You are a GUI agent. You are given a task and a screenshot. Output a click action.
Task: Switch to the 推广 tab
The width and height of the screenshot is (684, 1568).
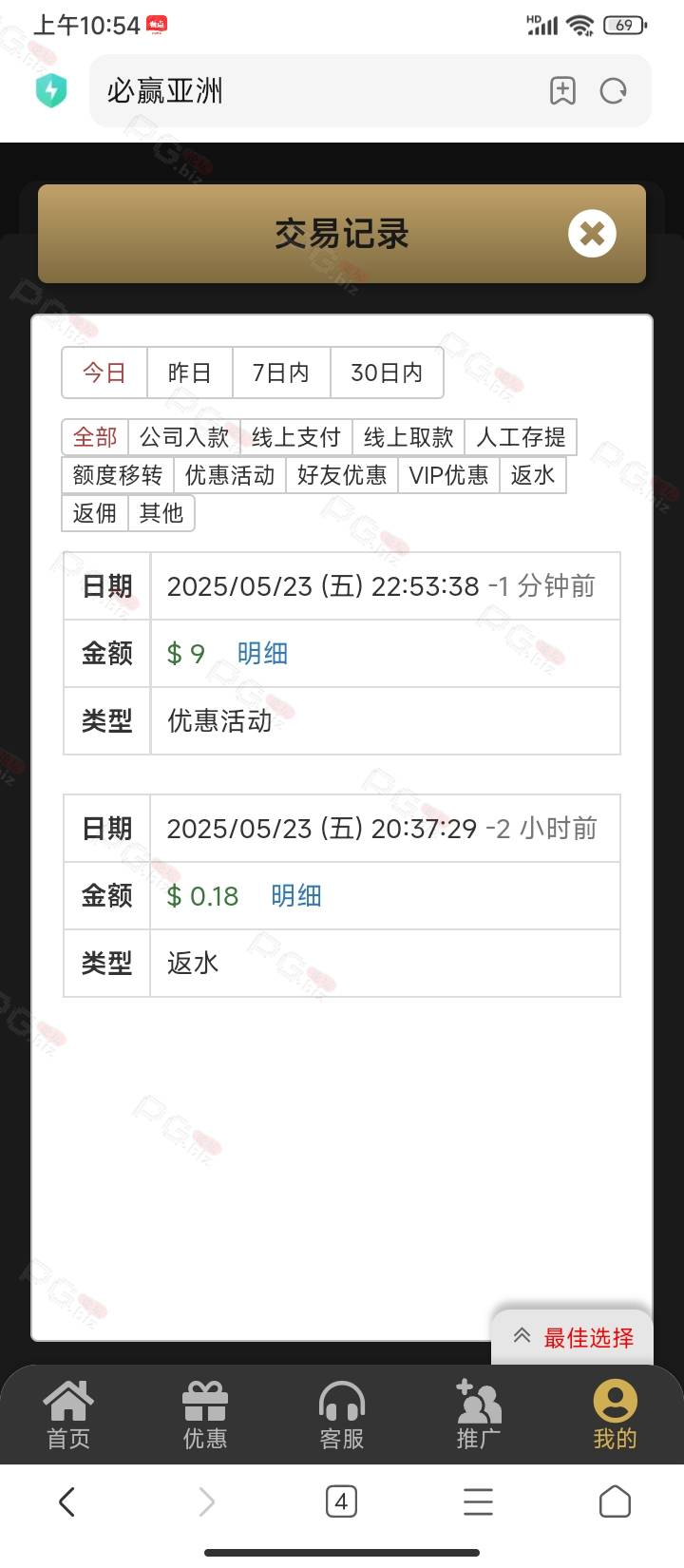click(479, 1415)
